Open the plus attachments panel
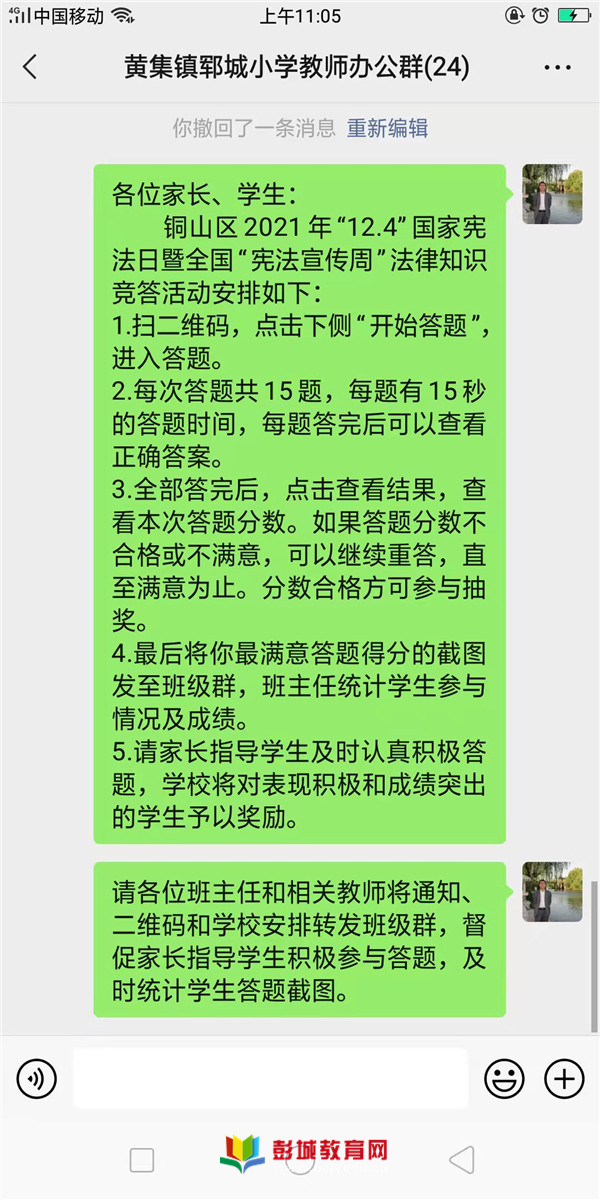This screenshot has width=600, height=1200. click(564, 1078)
